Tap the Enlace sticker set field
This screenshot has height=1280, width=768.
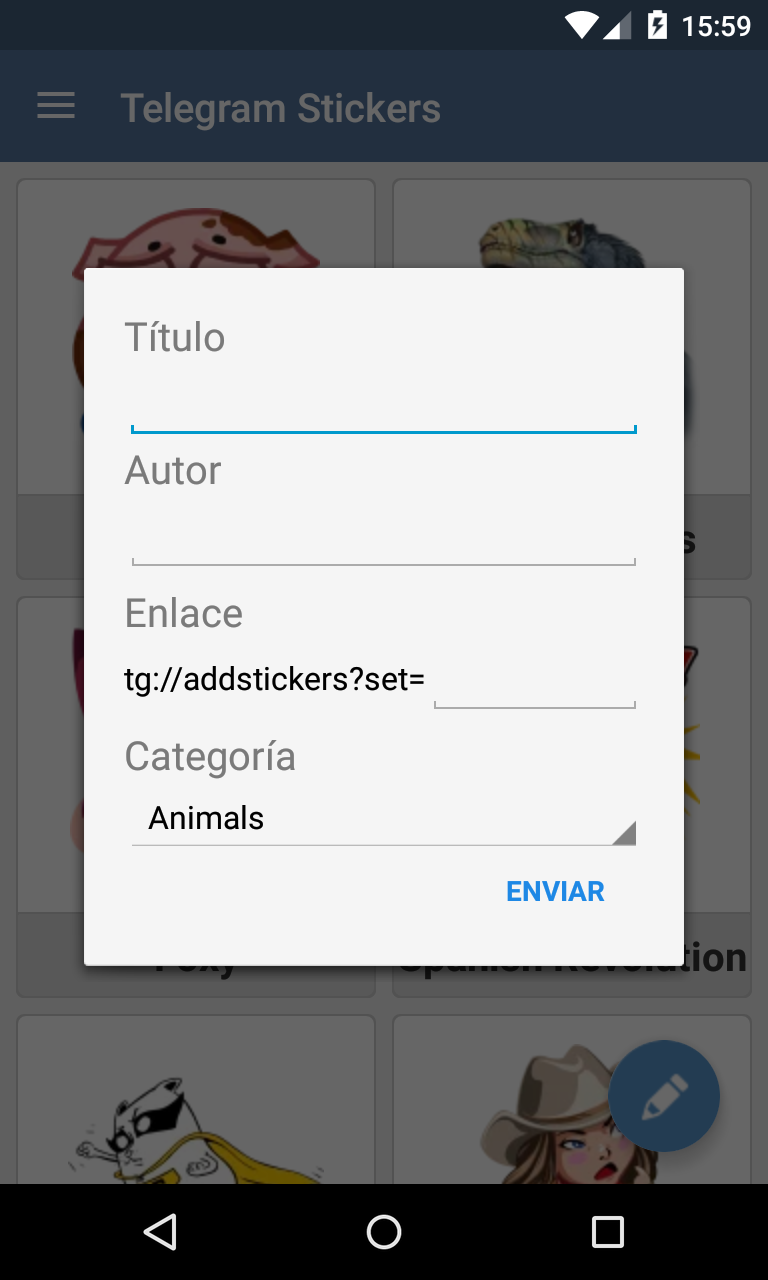click(534, 684)
